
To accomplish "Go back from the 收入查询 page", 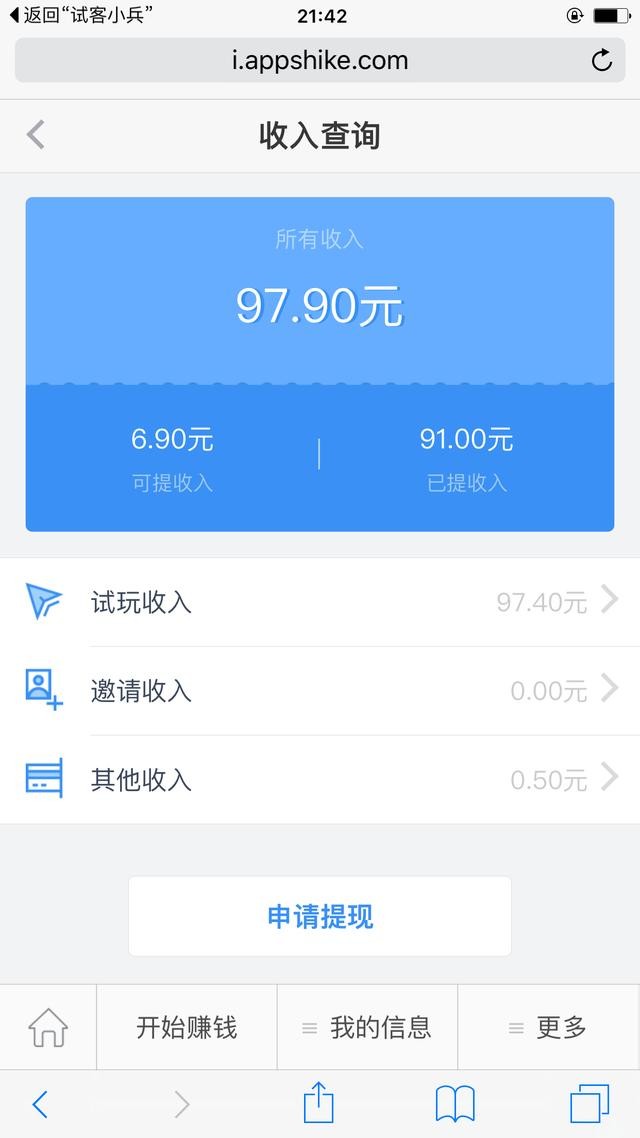I will (36, 135).
